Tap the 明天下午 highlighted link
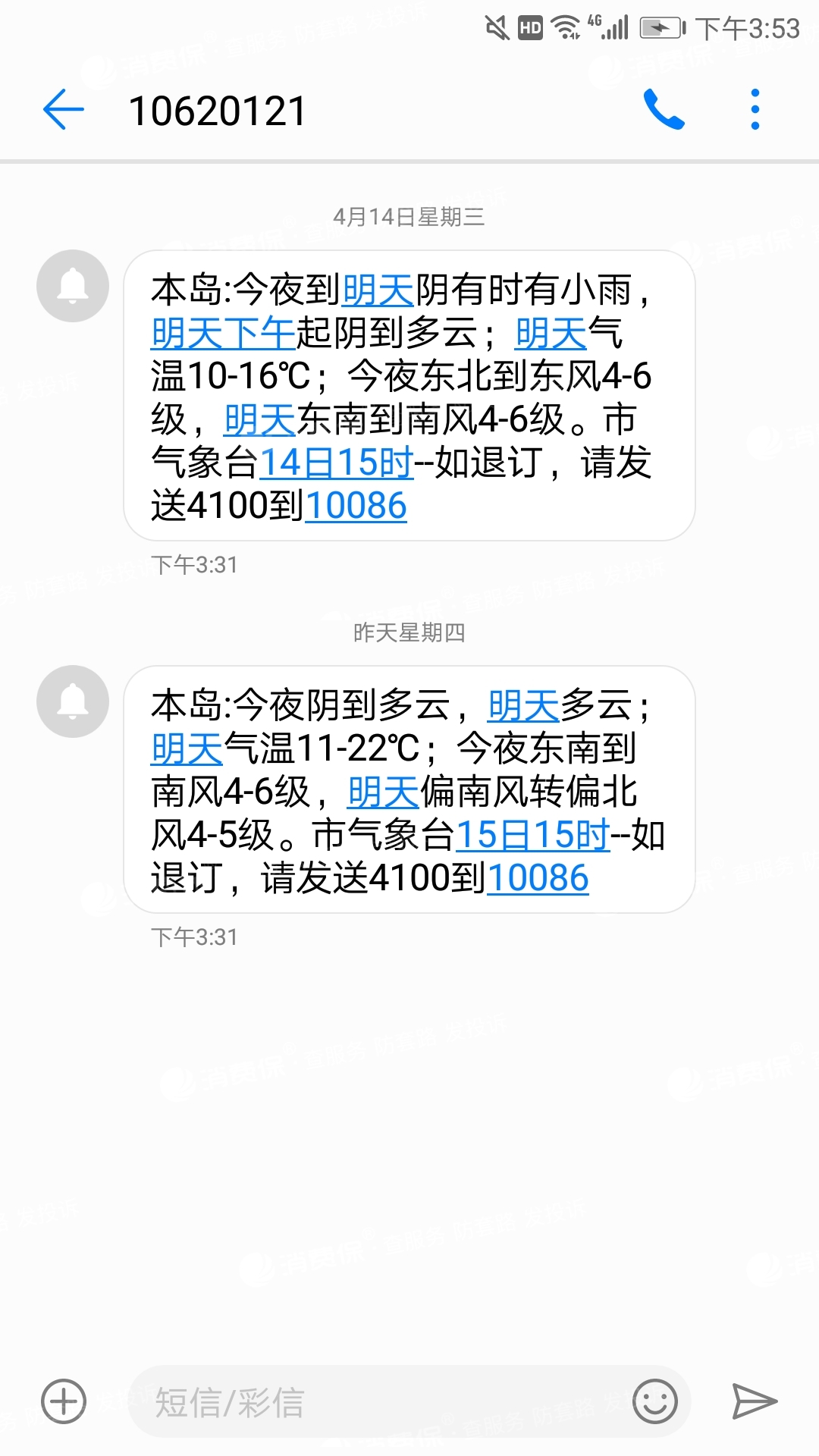The width and height of the screenshot is (819, 1456). pos(222,331)
